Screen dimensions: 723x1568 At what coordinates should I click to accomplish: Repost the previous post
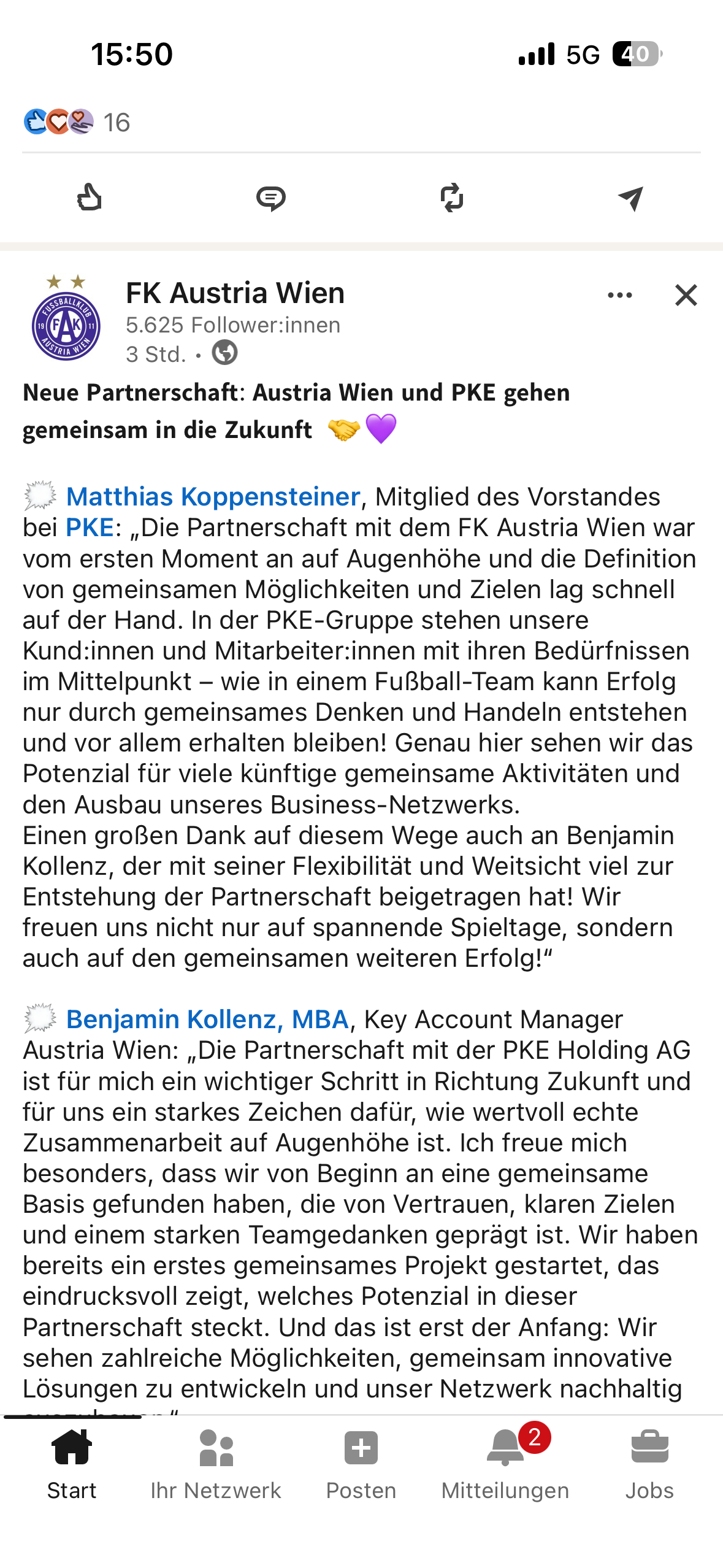[x=452, y=198]
